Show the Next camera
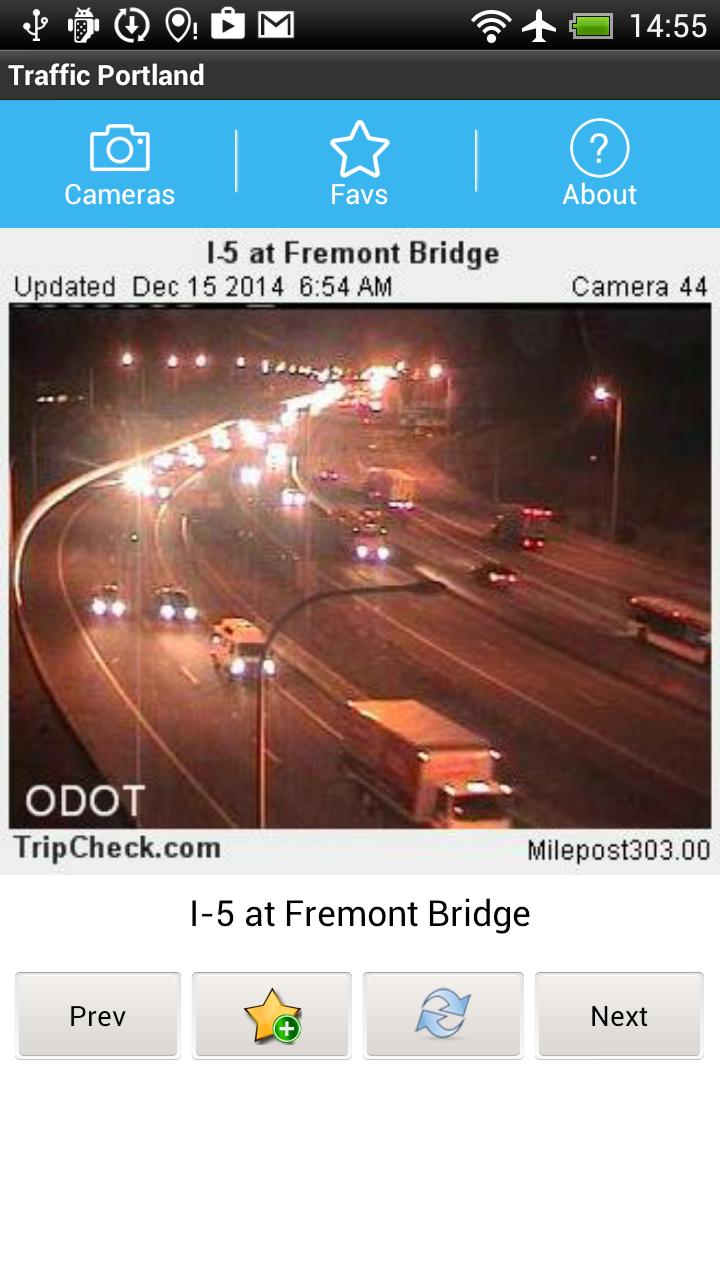720x1280 pixels. click(619, 1016)
